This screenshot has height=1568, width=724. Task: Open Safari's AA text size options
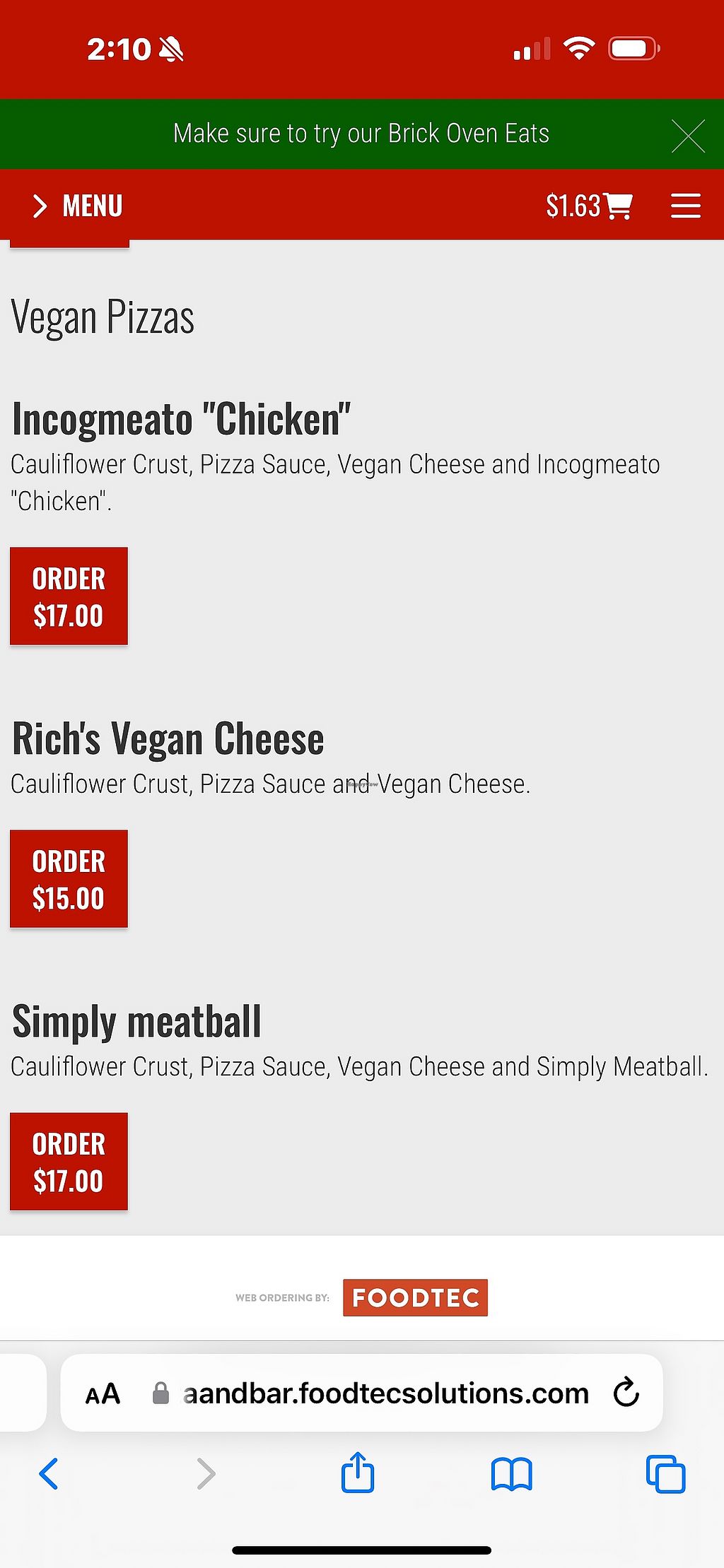click(x=103, y=1394)
